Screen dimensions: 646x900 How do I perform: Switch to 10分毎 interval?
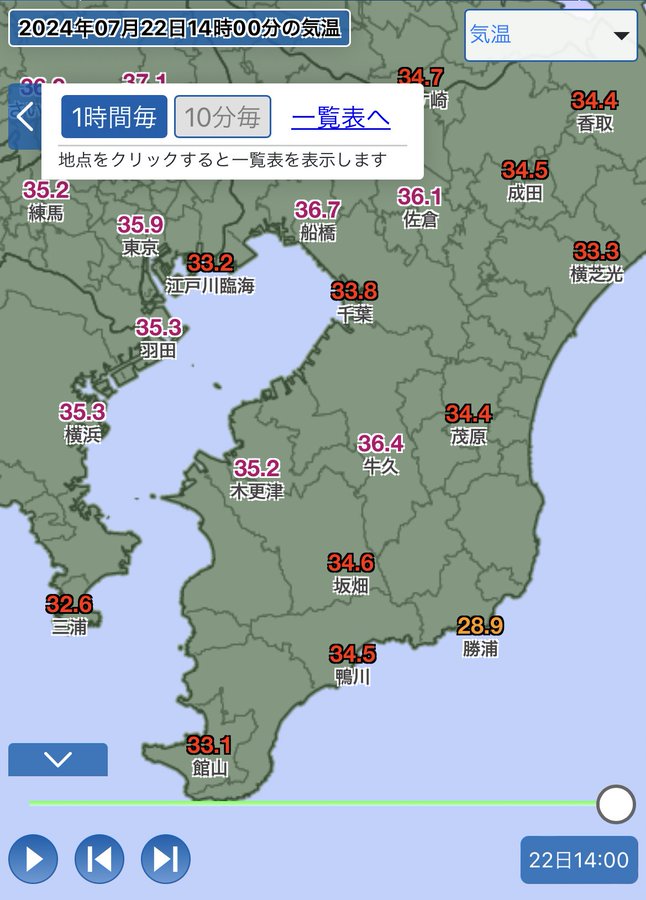(x=222, y=117)
